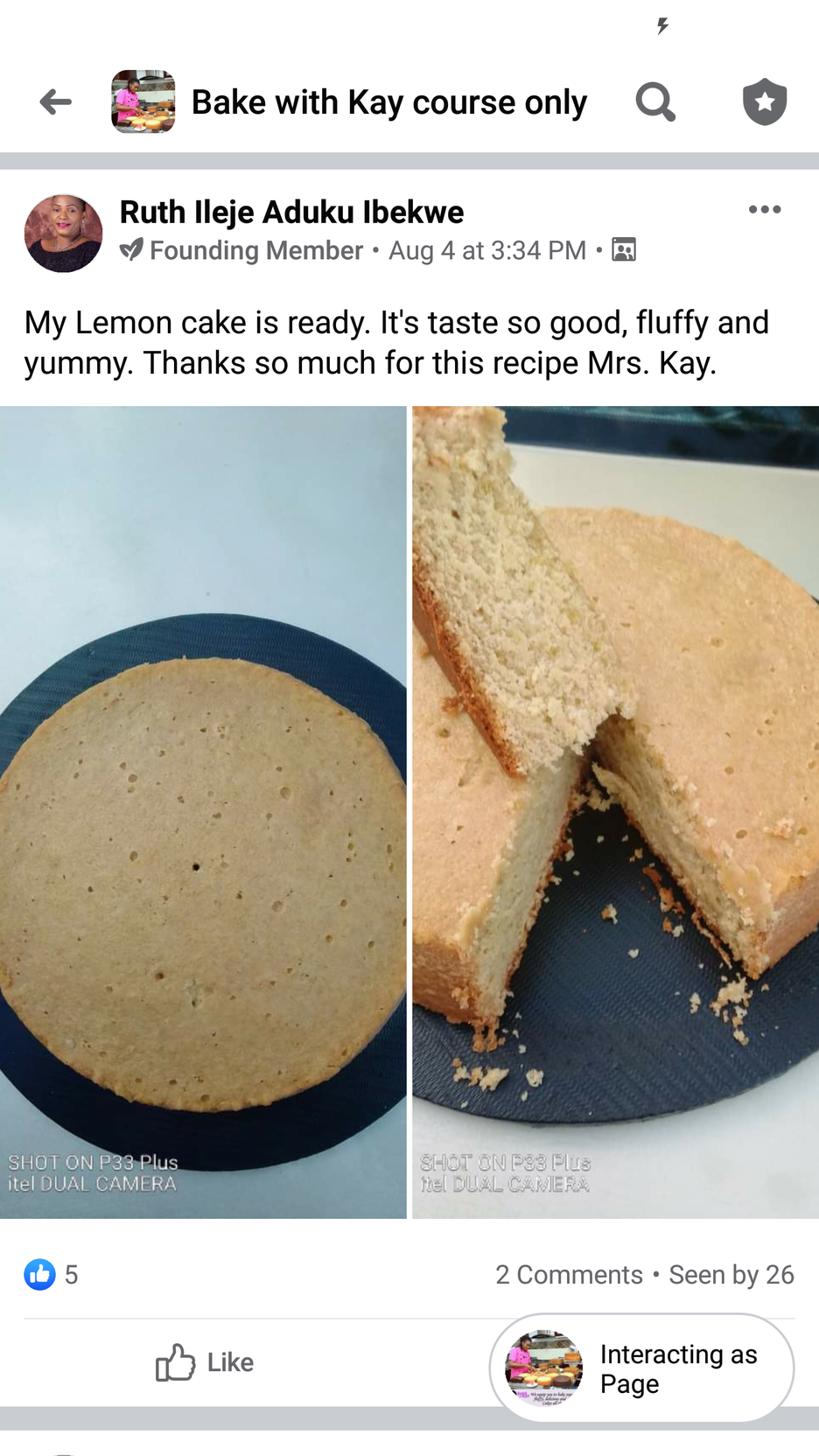Open Bake with Kay course only group info
The width and height of the screenshot is (819, 1456).
pyautogui.click(x=388, y=102)
